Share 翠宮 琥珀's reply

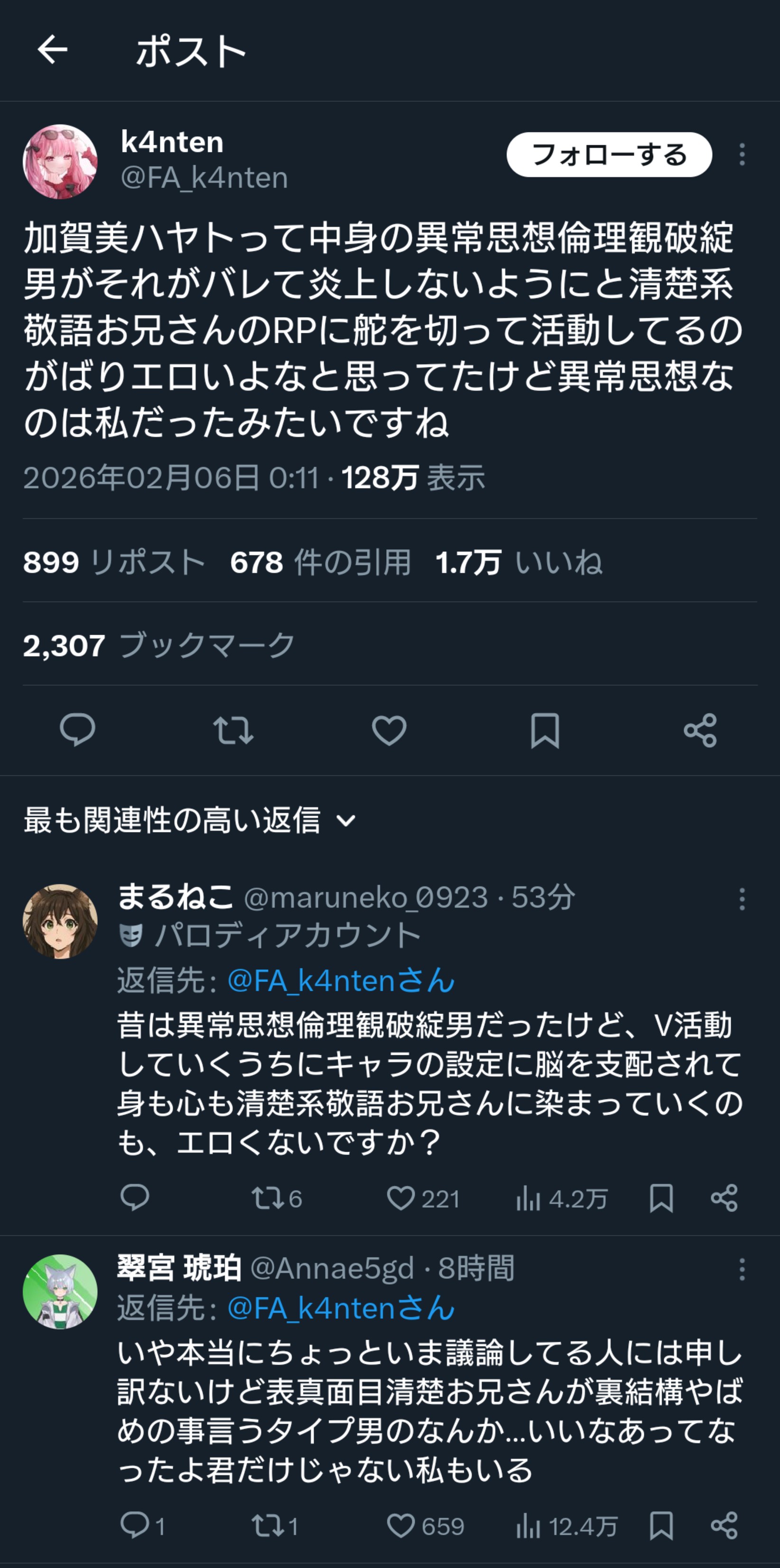724,1526
